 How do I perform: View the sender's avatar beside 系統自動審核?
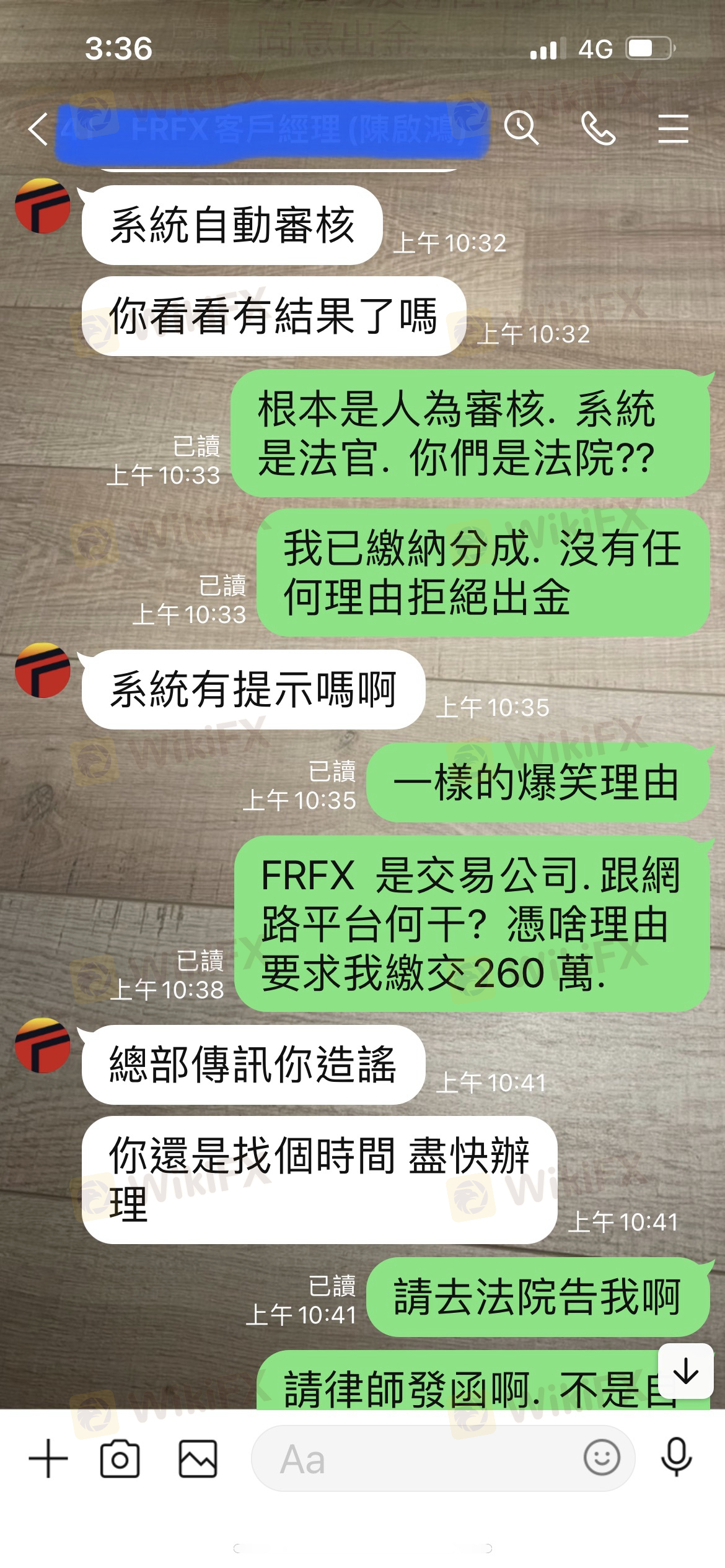tap(42, 206)
